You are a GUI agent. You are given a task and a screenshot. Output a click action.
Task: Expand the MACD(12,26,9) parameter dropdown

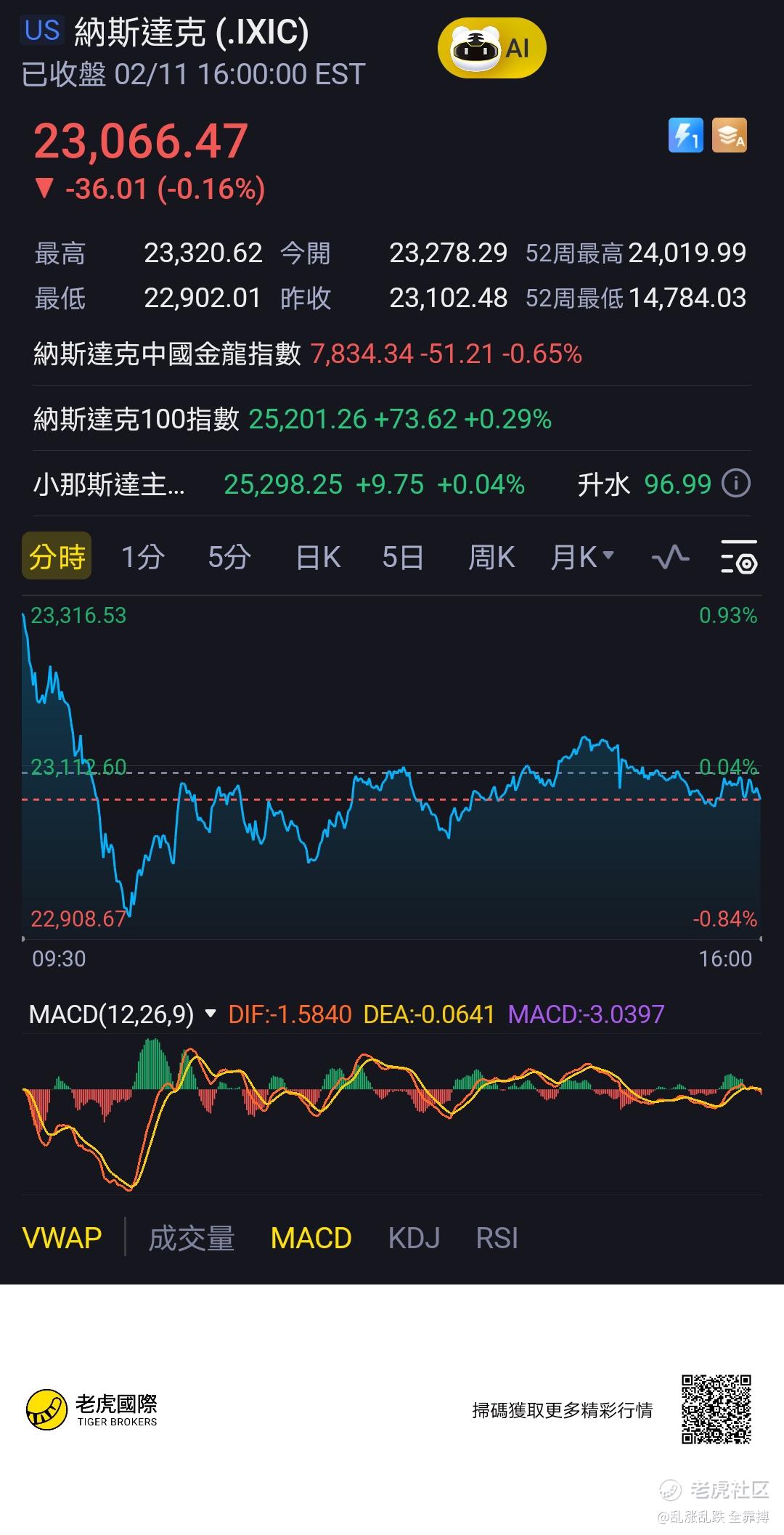(211, 1013)
